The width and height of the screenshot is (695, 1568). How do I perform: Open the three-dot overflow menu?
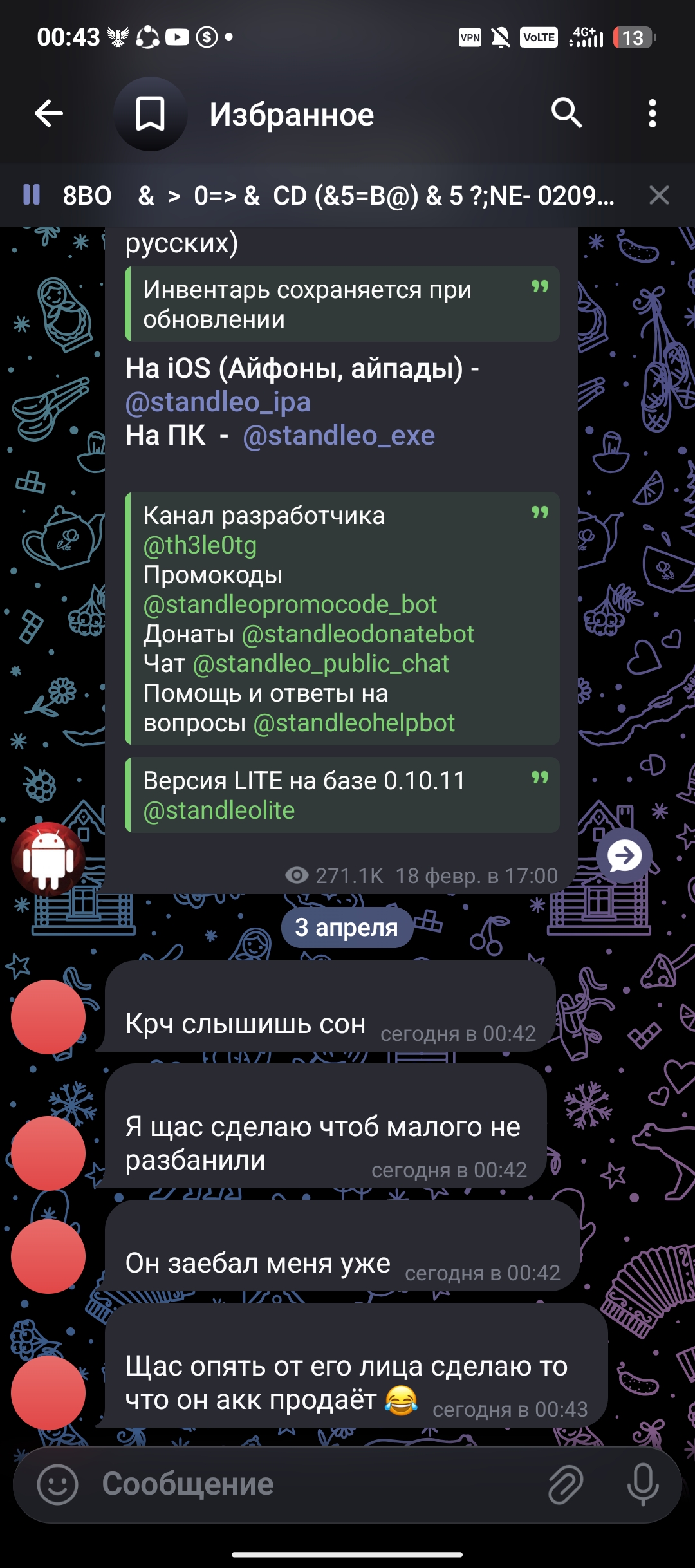coord(652,114)
